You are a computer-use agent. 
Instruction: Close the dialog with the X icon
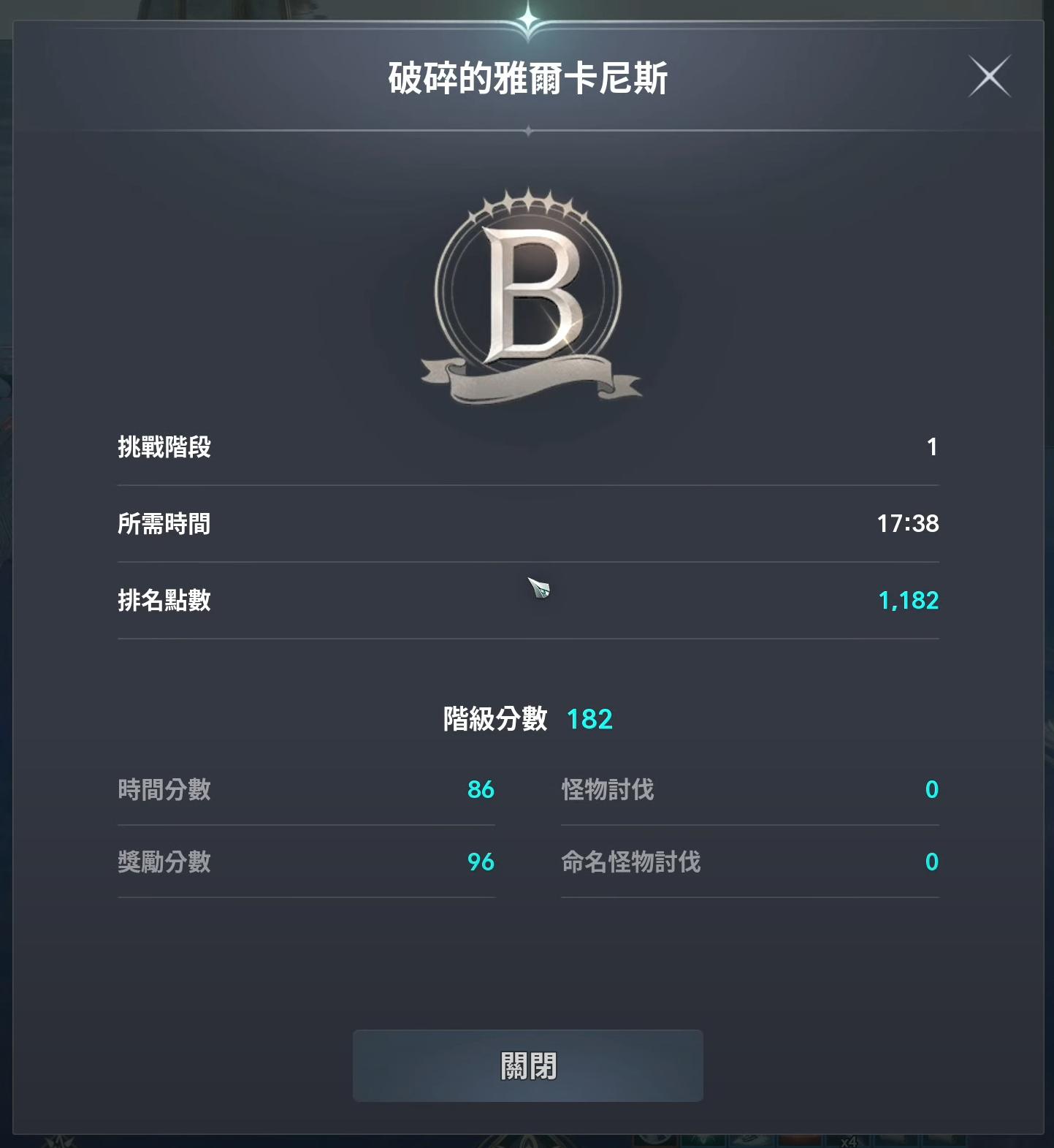[x=989, y=76]
